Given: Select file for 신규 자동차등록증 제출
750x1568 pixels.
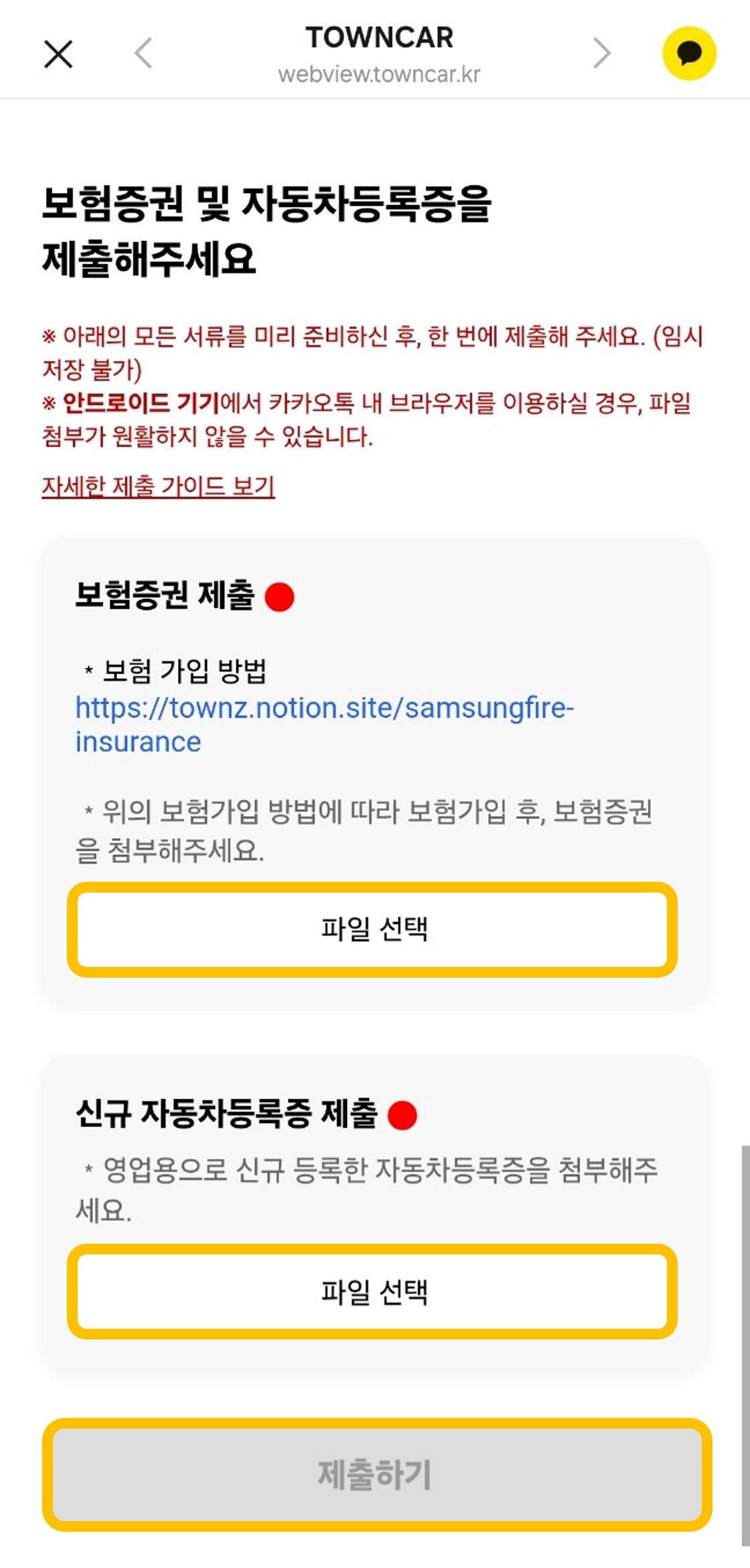Looking at the screenshot, I should (x=372, y=1291).
